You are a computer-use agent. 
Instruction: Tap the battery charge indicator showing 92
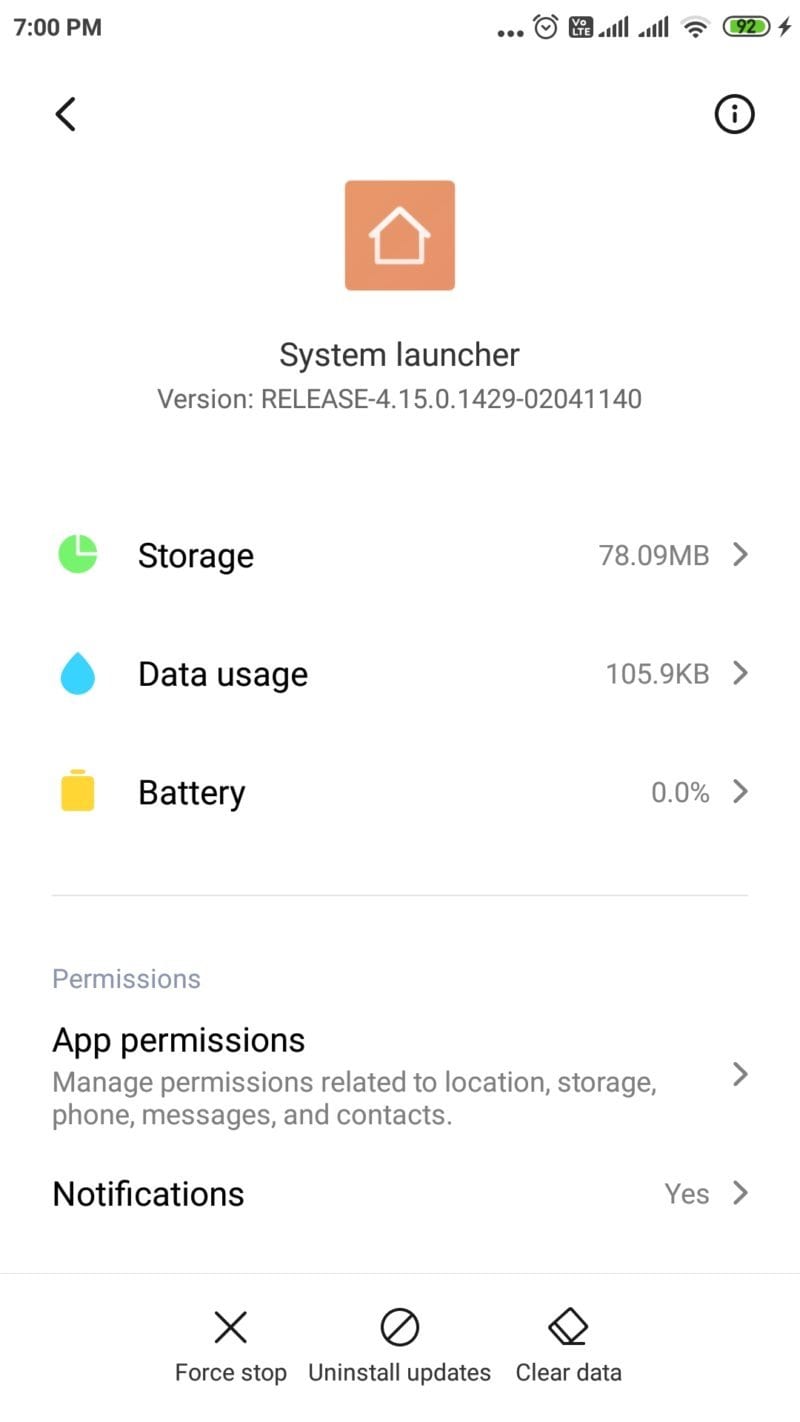745,26
